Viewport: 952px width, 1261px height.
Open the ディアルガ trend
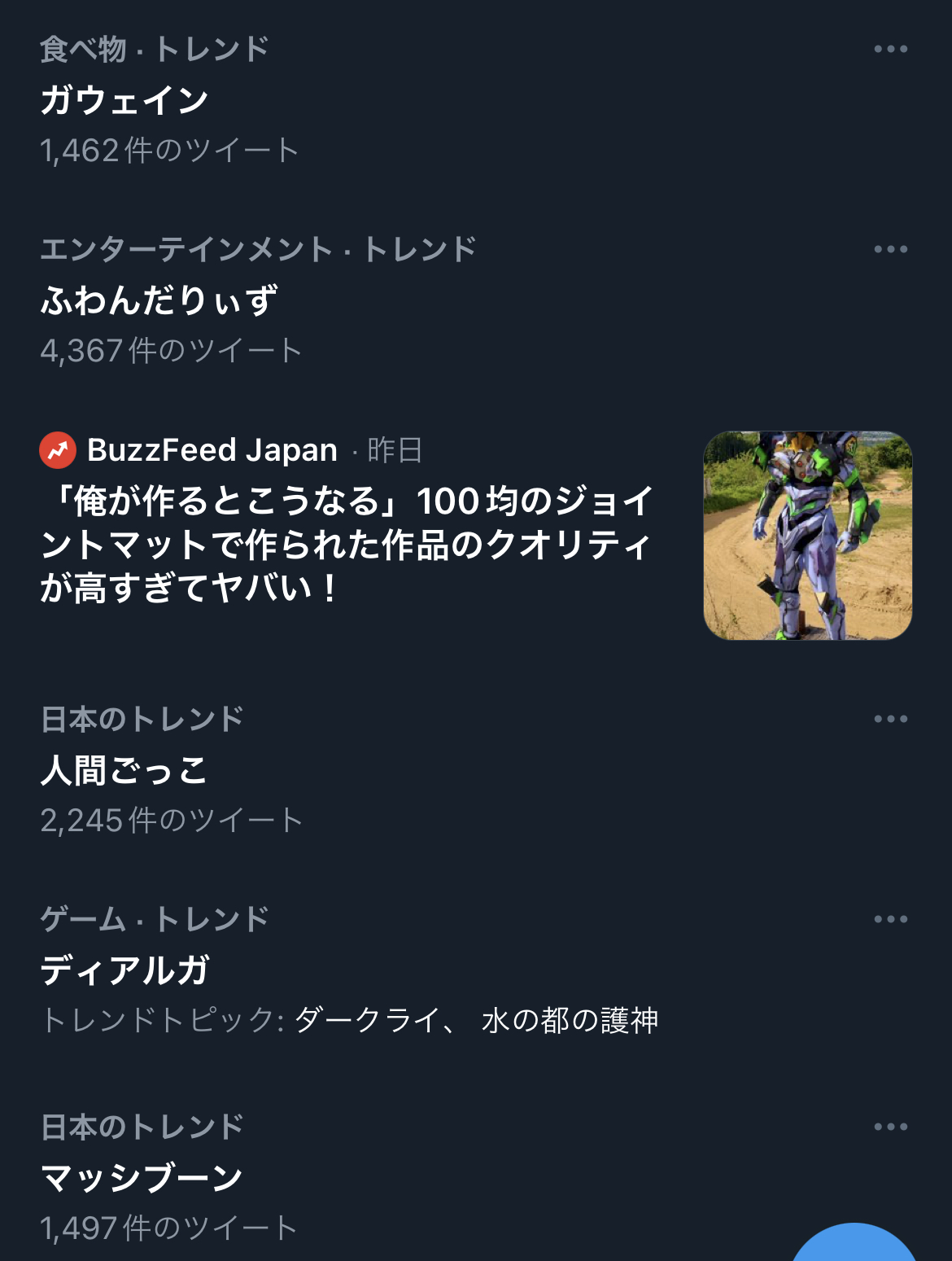pos(124,970)
